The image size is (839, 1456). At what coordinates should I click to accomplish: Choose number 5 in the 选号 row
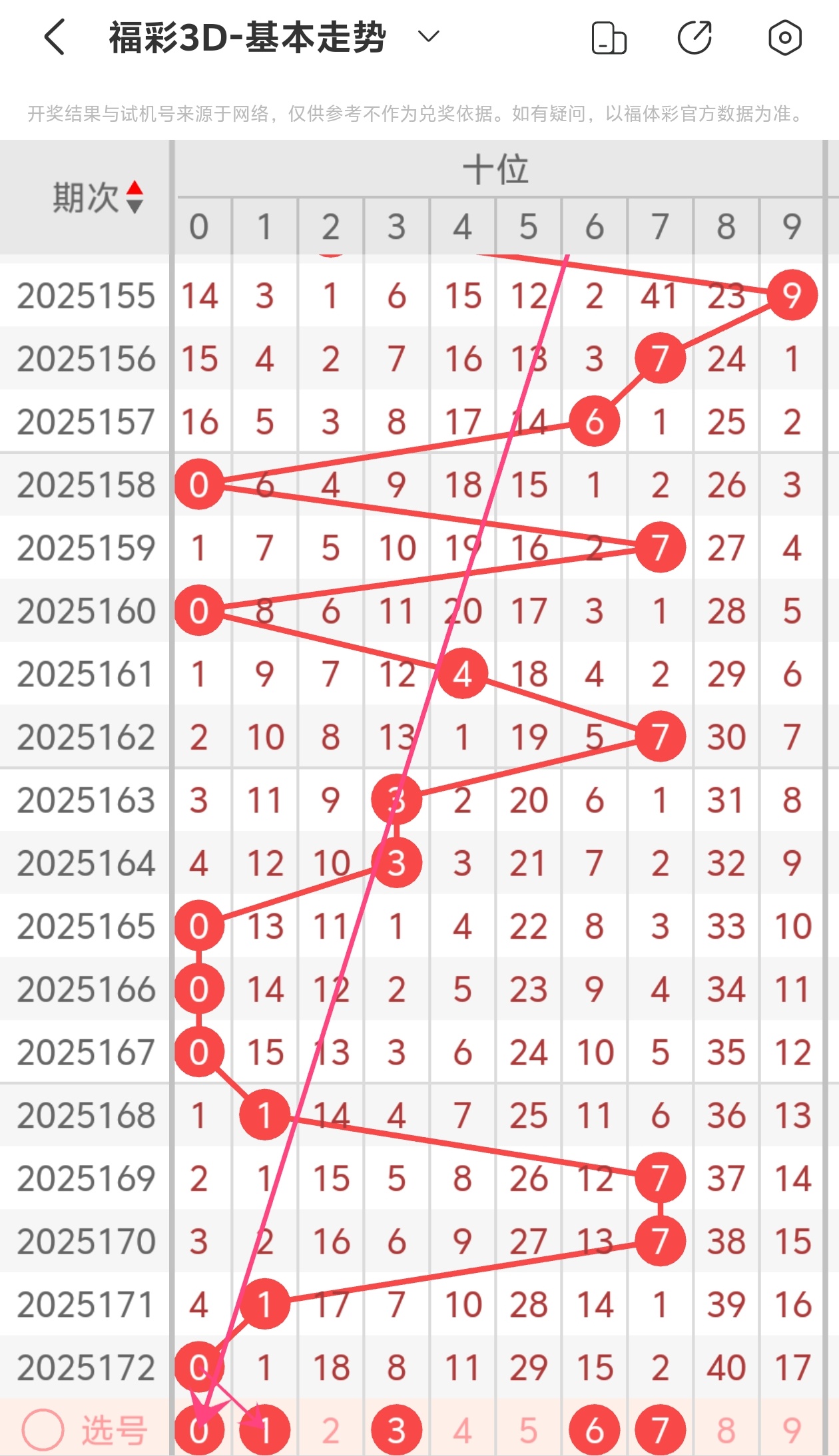point(529,1429)
